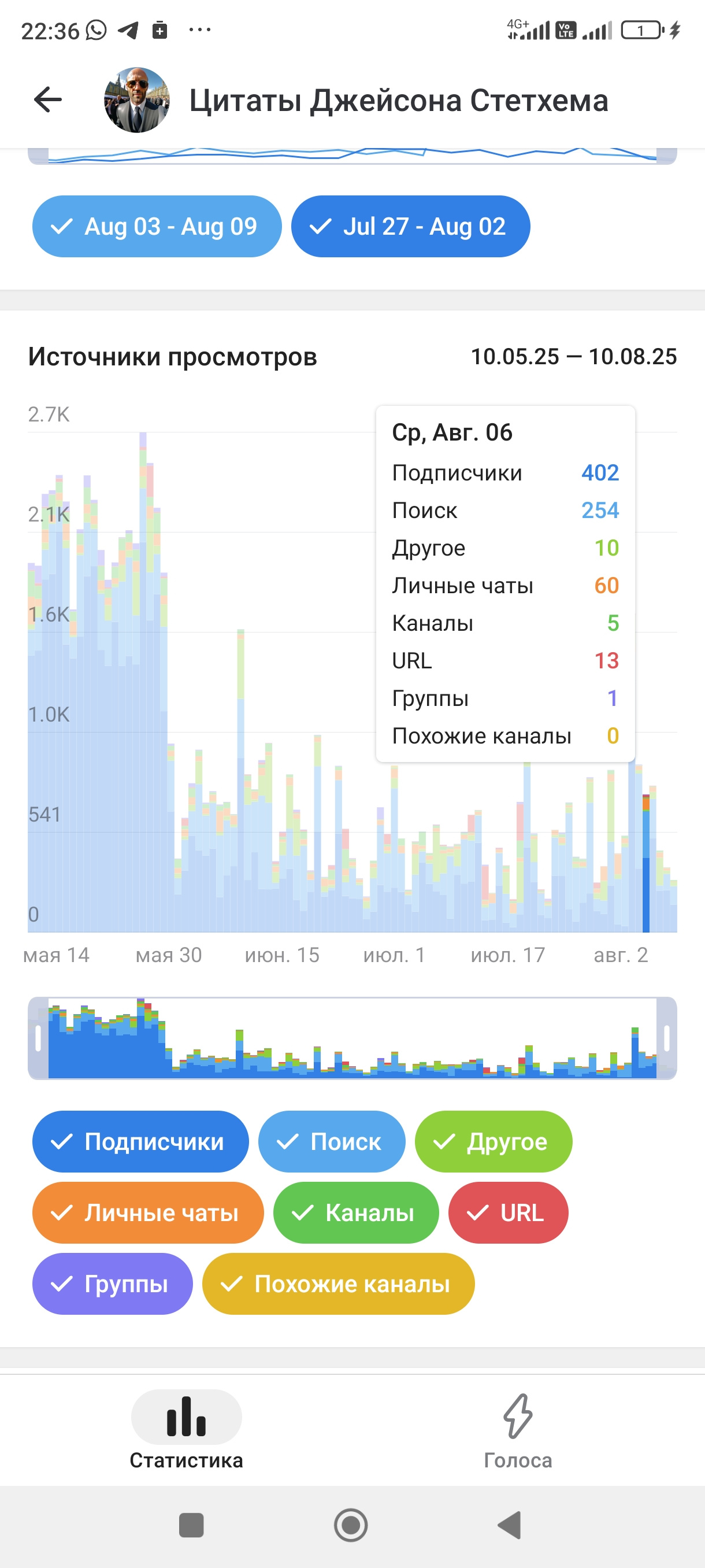Disable the Группы filter chip
Viewport: 705px width, 1568px height.
pyautogui.click(x=113, y=1284)
